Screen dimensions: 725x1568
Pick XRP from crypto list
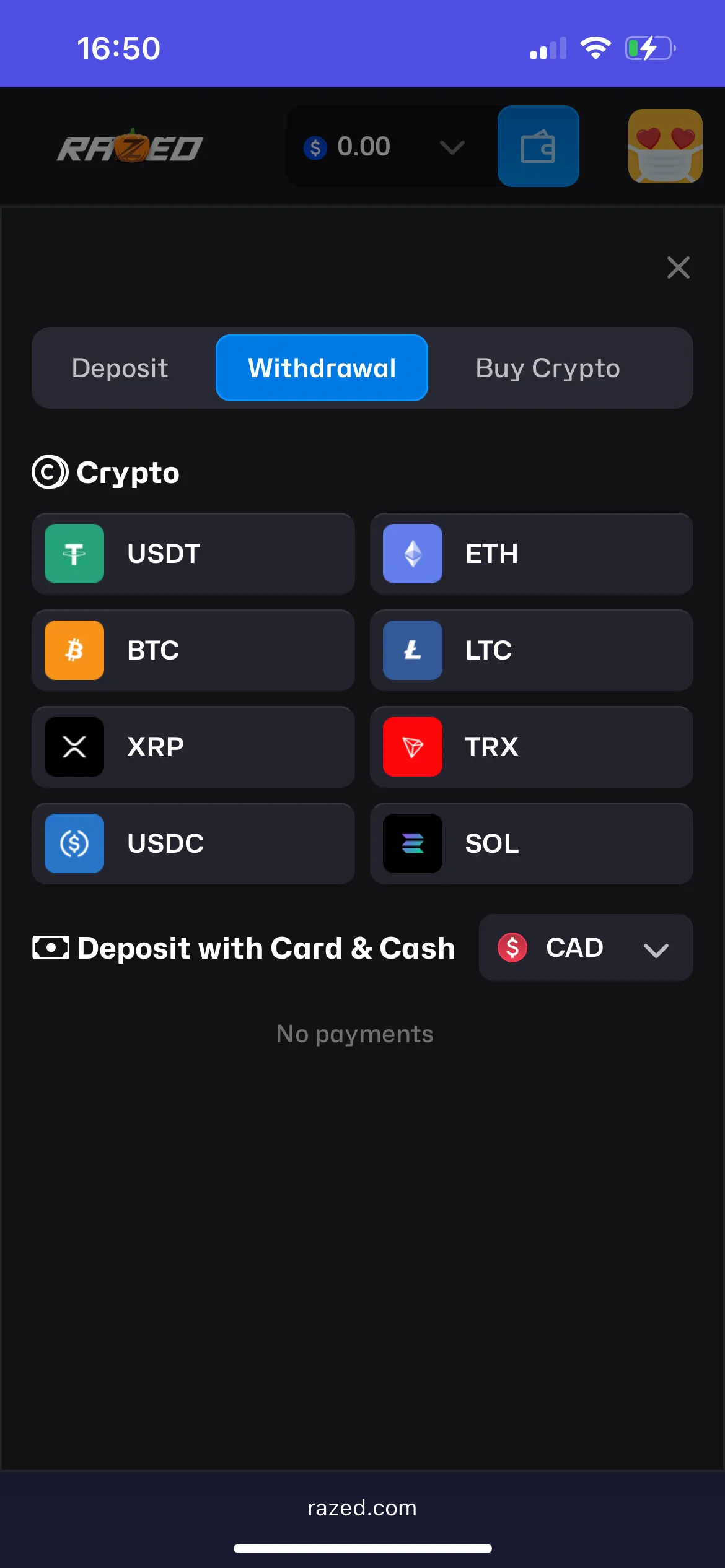pos(193,747)
